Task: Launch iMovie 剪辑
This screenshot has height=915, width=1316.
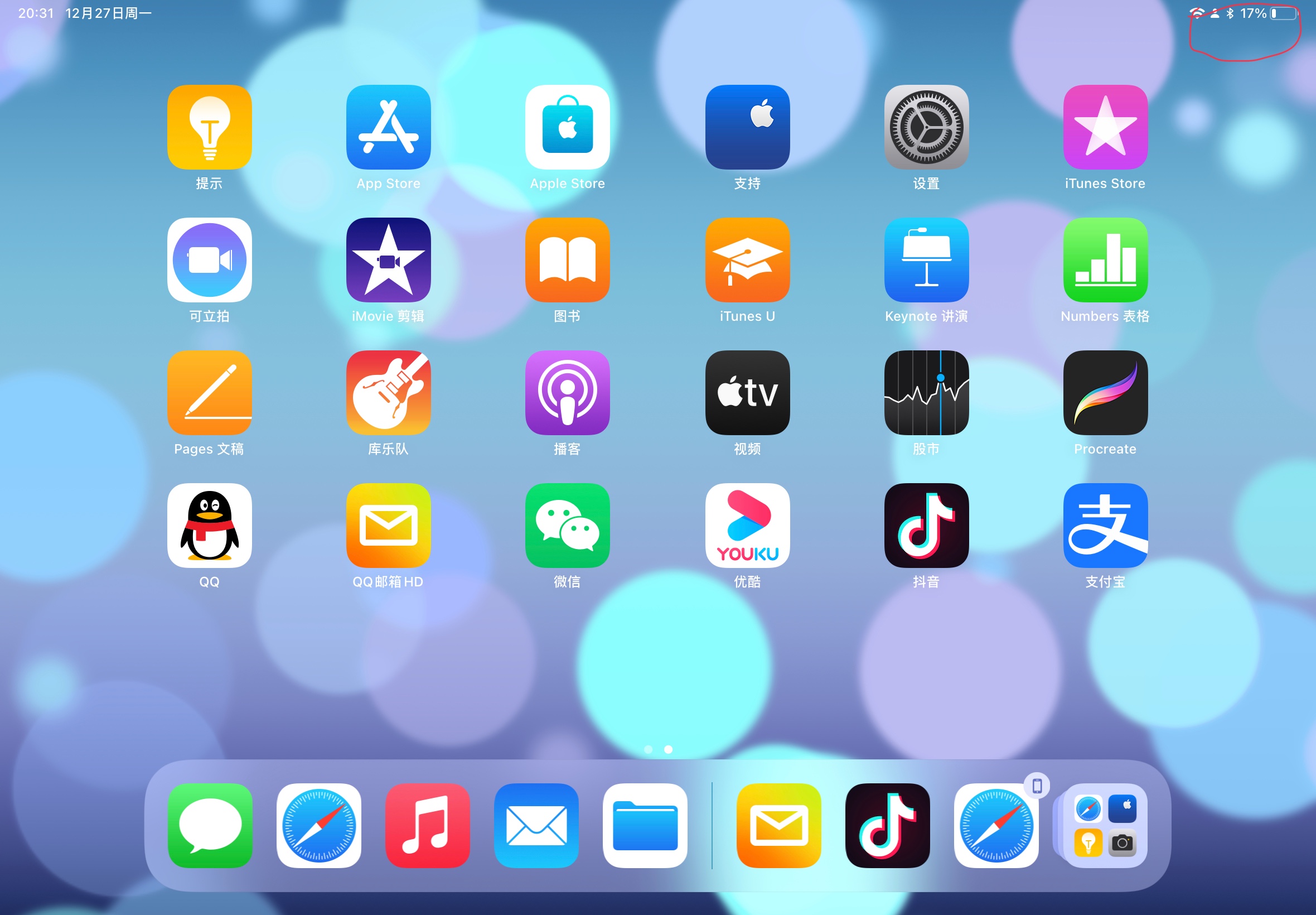Action: (x=389, y=259)
